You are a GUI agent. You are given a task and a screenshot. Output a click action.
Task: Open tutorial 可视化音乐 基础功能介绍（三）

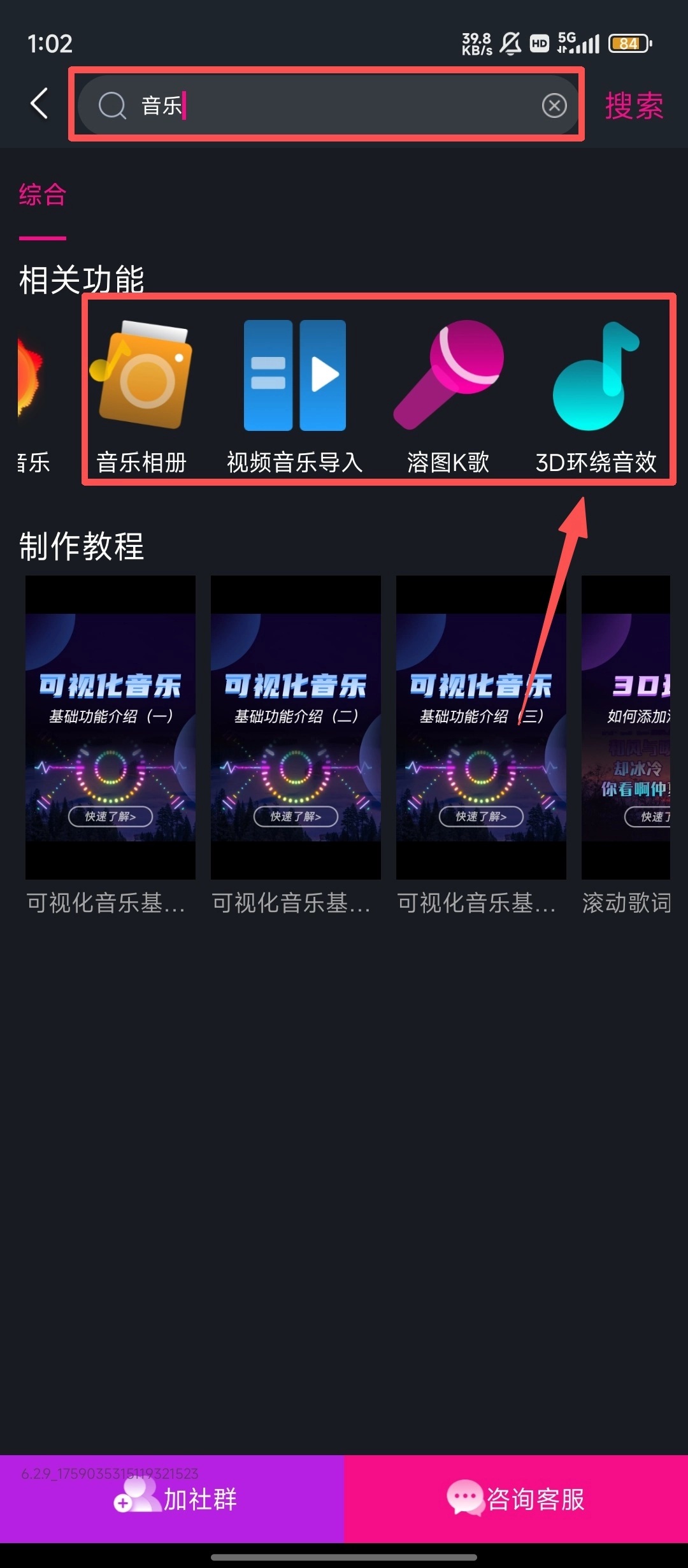click(481, 727)
